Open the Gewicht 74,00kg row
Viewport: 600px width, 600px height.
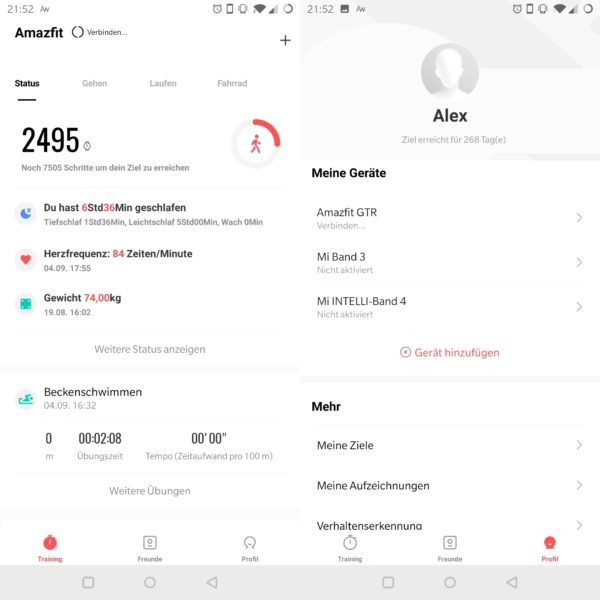(150, 304)
